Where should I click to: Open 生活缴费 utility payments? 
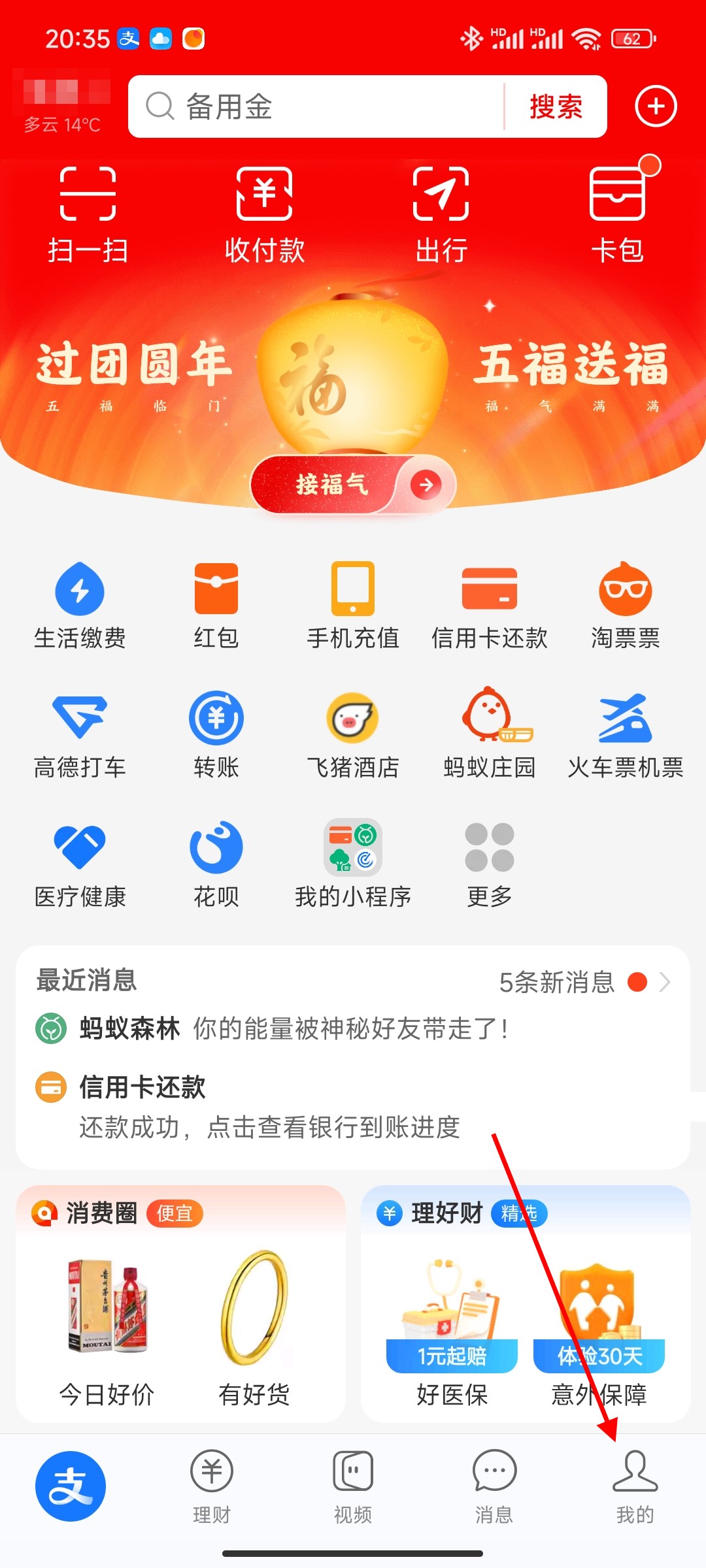(x=80, y=606)
